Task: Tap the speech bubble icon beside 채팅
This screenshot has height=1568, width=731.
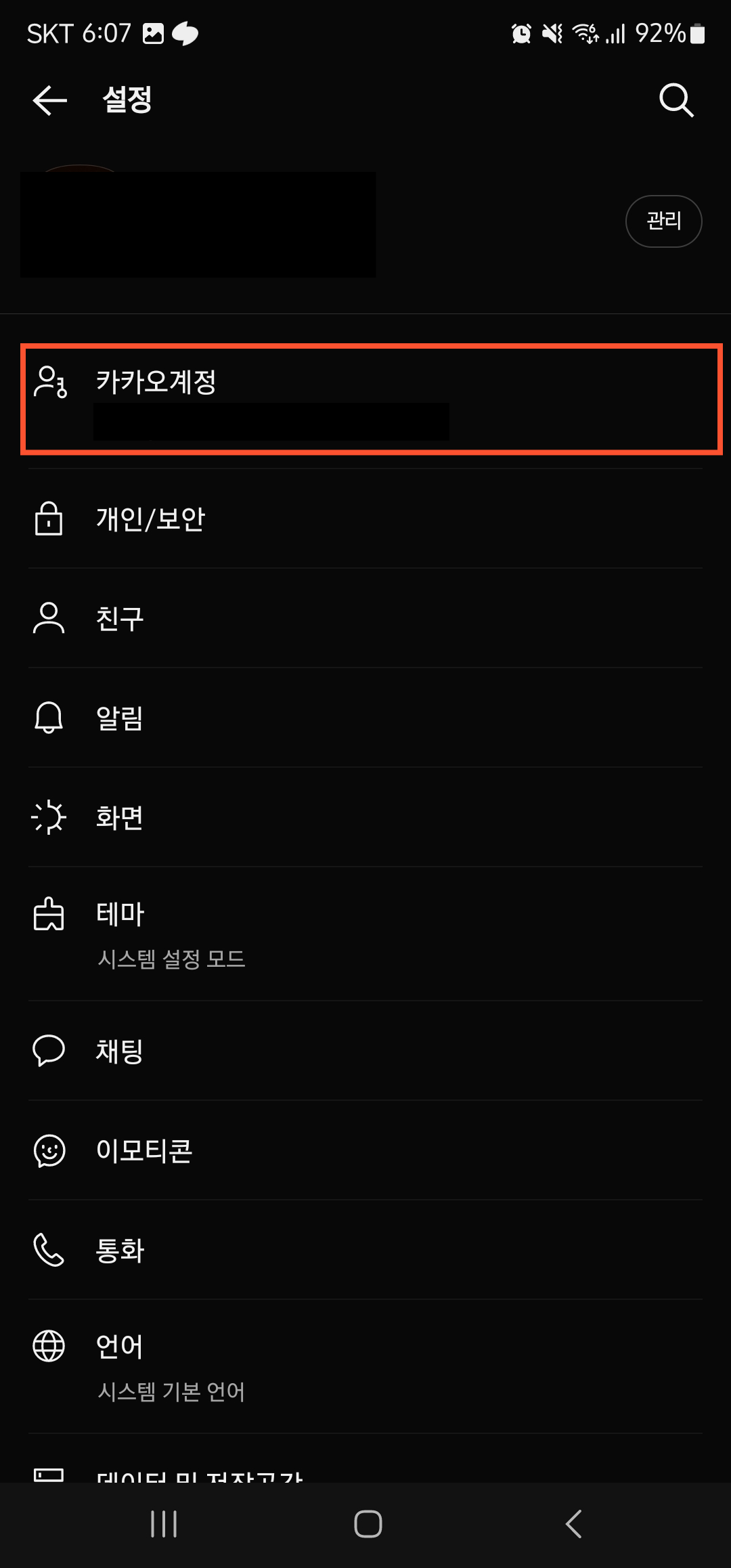Action: [x=49, y=1051]
